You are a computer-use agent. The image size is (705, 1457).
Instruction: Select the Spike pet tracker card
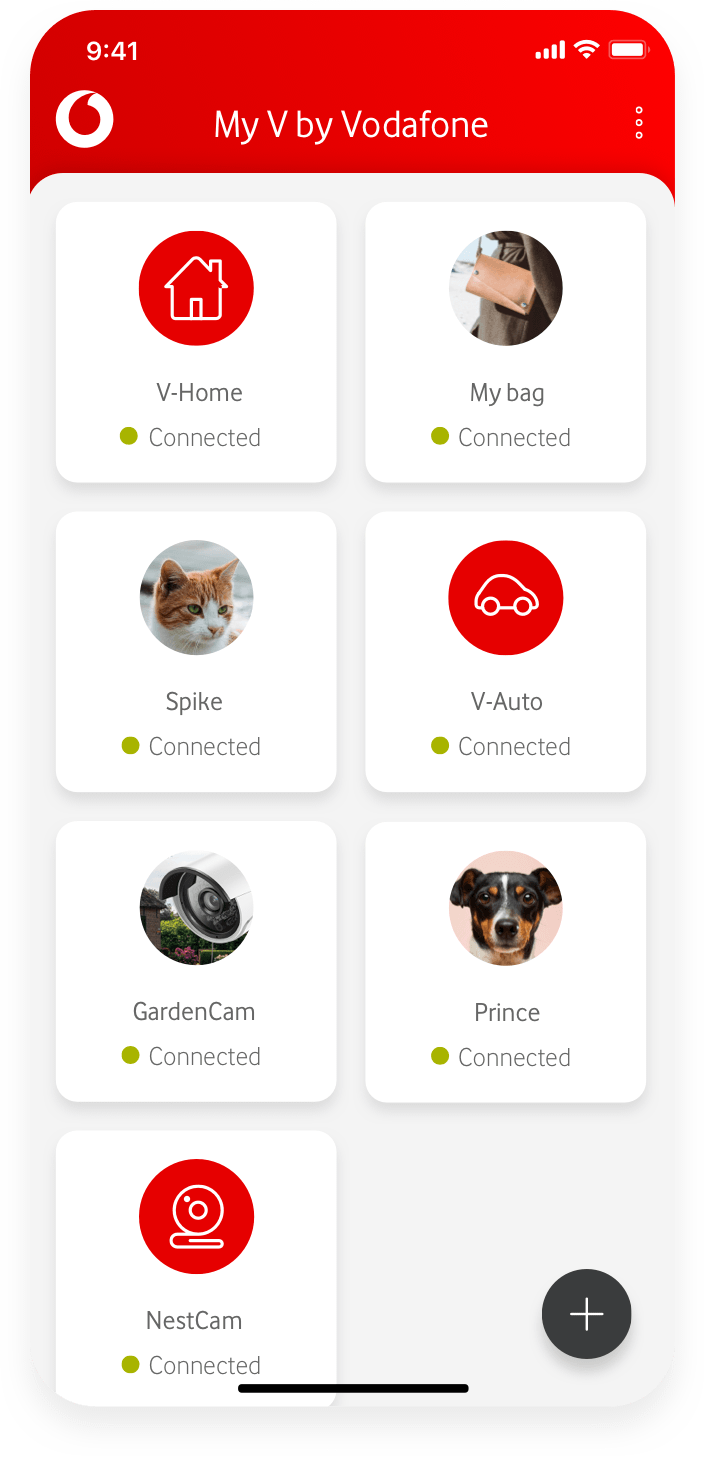click(x=196, y=651)
